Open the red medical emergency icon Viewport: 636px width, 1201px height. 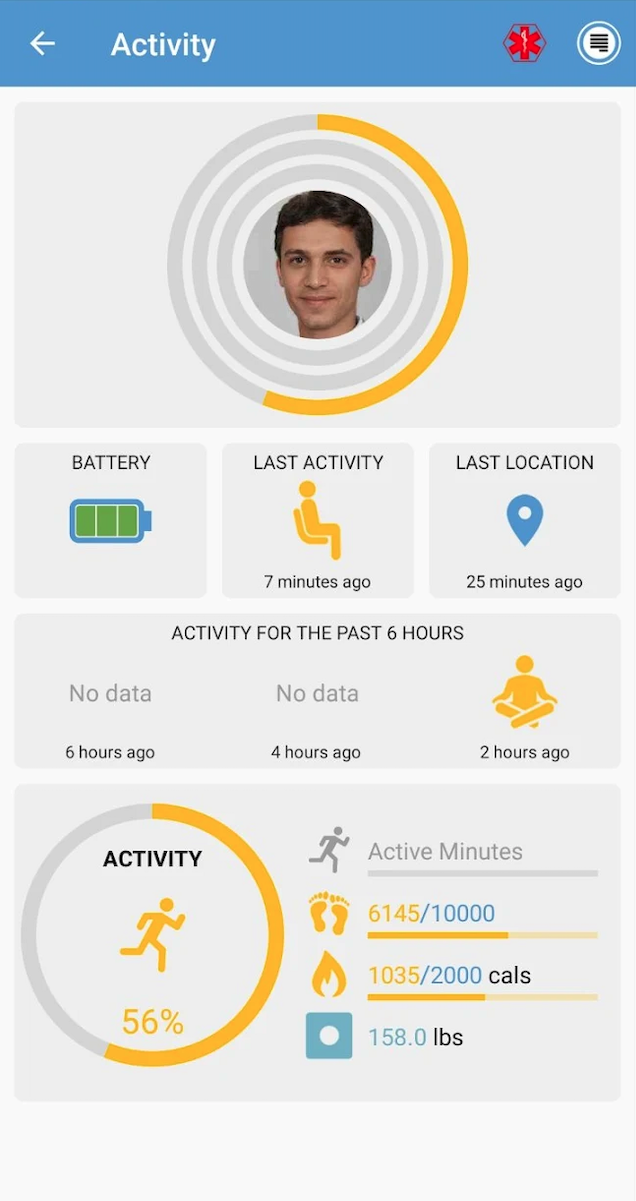524,44
